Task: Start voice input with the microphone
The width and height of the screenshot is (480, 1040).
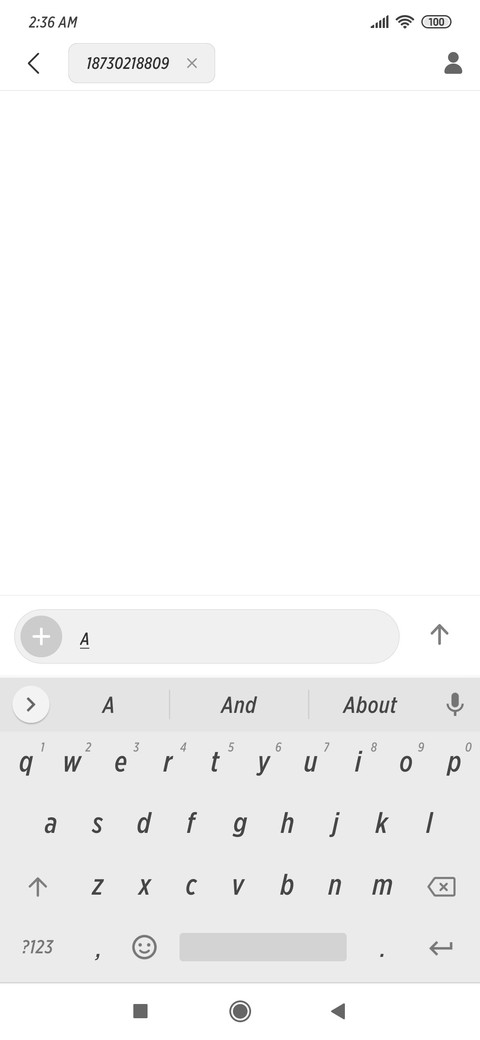Action: point(455,704)
